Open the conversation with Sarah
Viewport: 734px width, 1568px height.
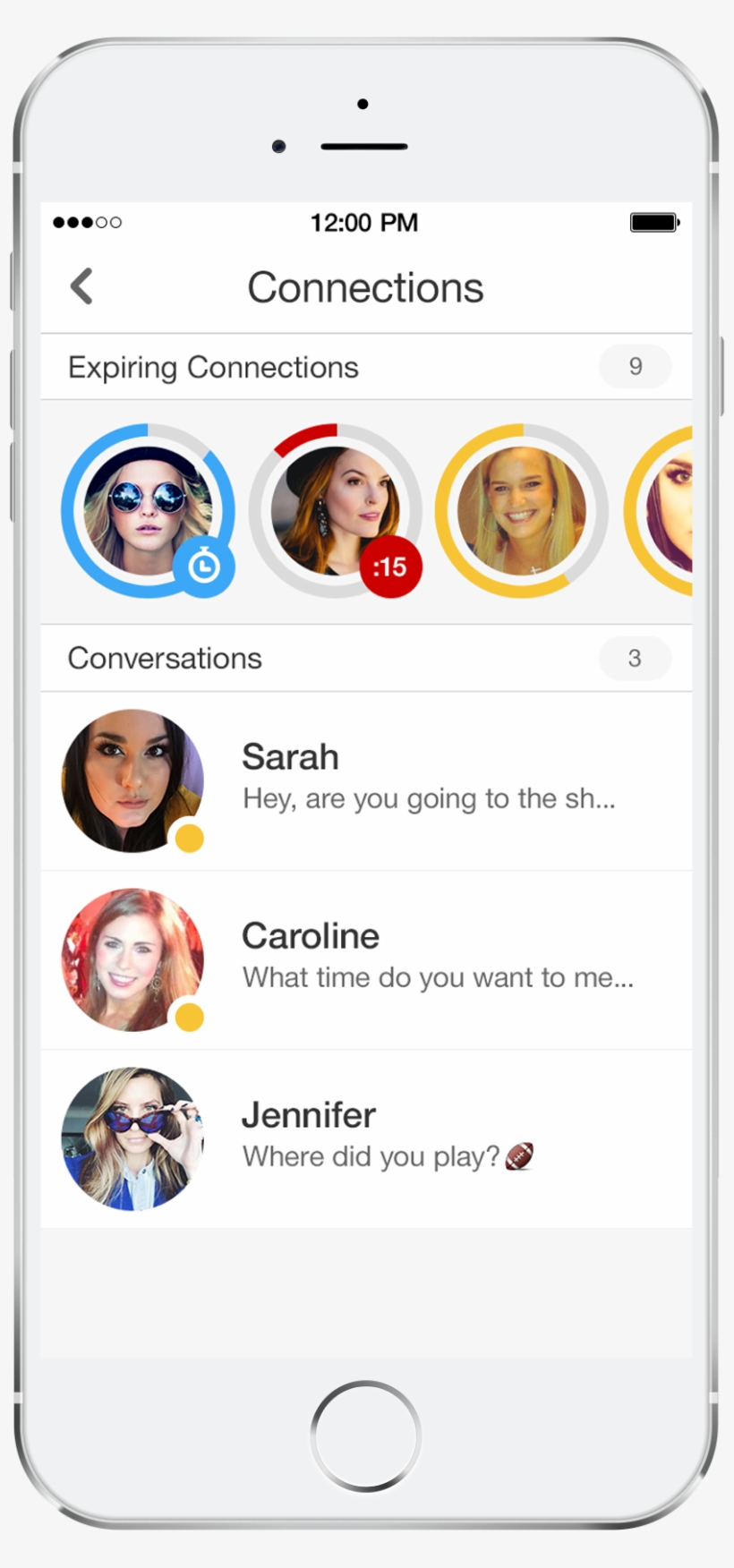coord(365,780)
